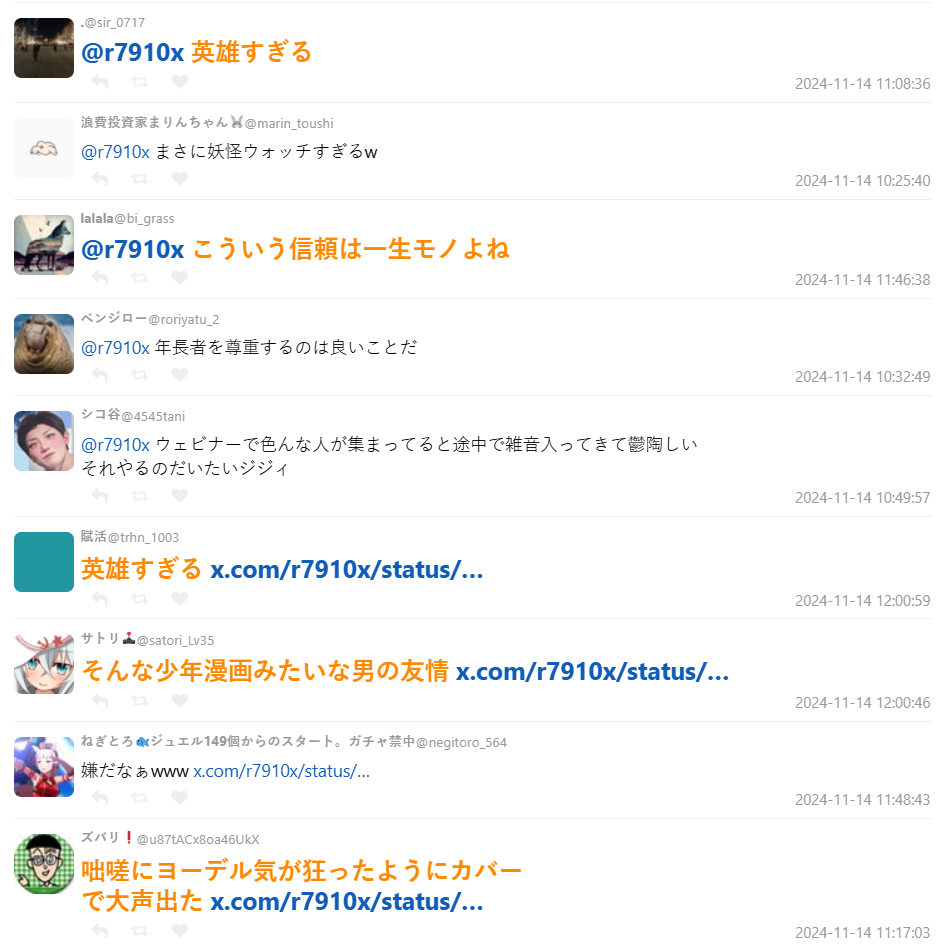
Task: Reply to marin_toushi's tweet
Action: pos(99,179)
